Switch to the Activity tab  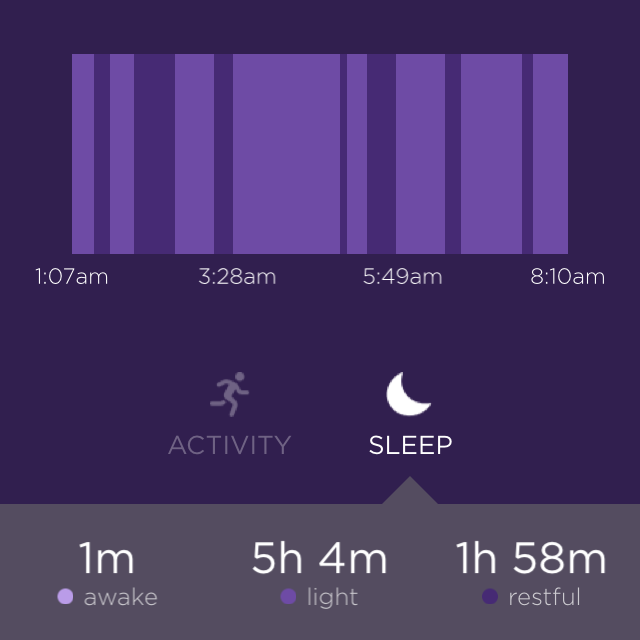coord(230,416)
